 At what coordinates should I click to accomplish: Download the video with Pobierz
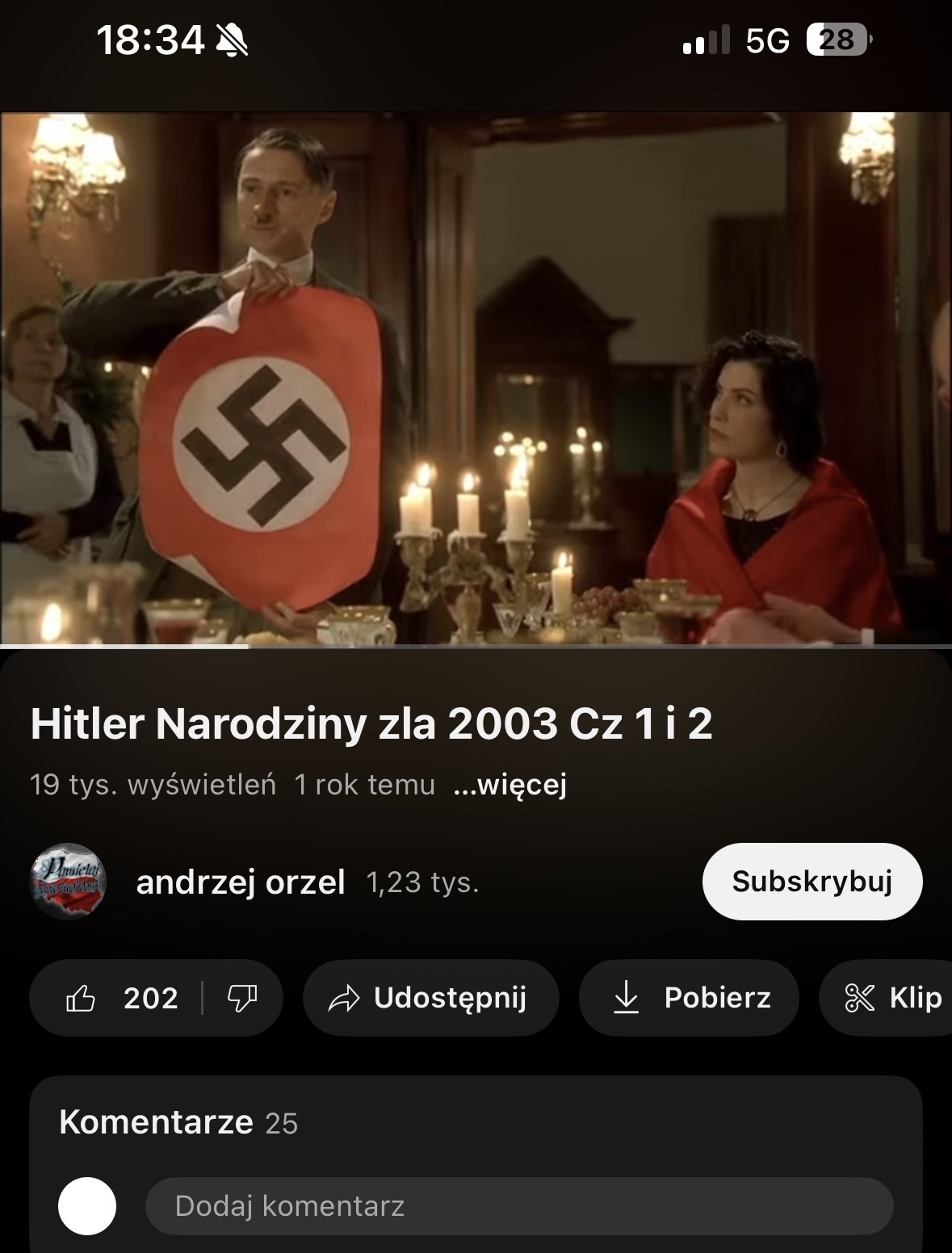pos(689,998)
